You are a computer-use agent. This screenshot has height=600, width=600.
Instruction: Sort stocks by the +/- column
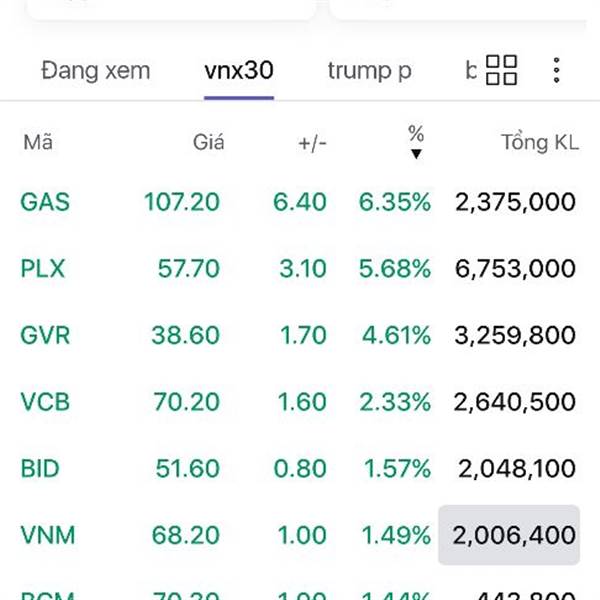(x=312, y=143)
